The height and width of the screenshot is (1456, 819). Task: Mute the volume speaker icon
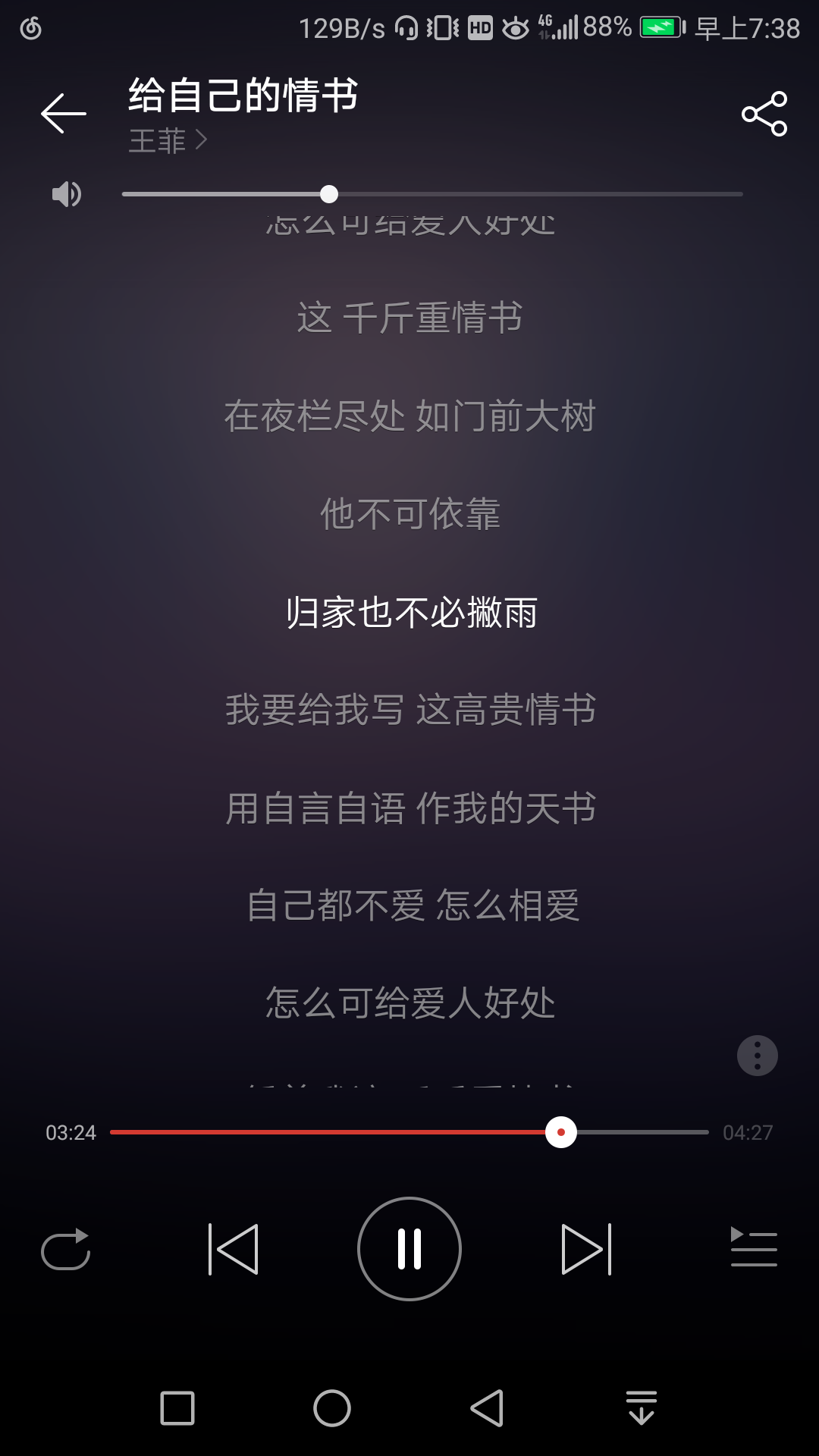coord(66,194)
